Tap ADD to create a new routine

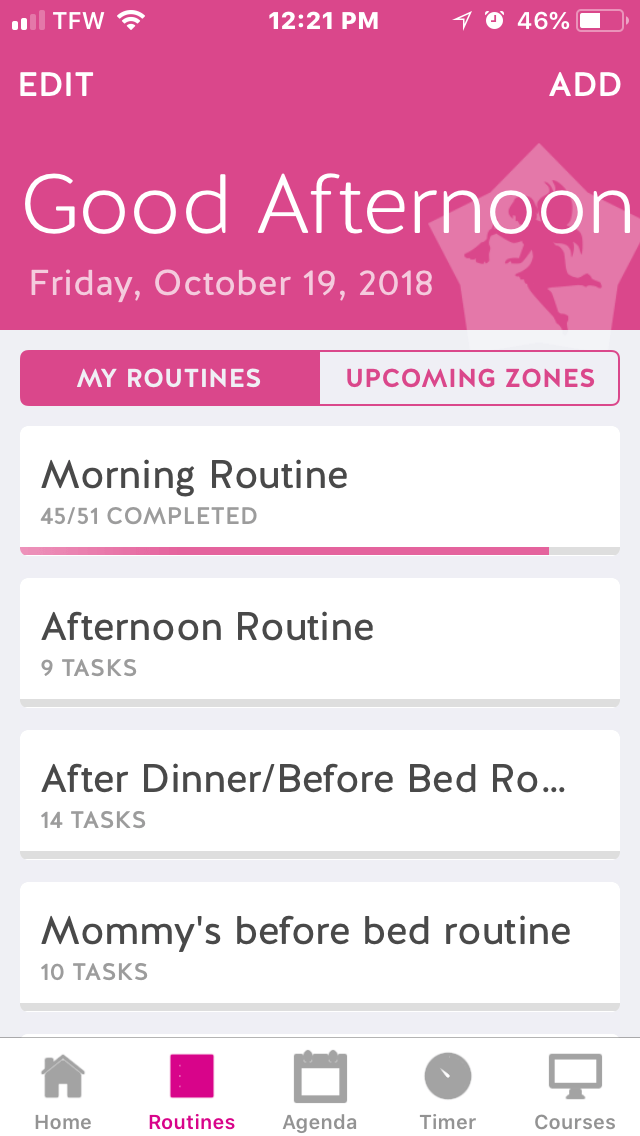585,85
